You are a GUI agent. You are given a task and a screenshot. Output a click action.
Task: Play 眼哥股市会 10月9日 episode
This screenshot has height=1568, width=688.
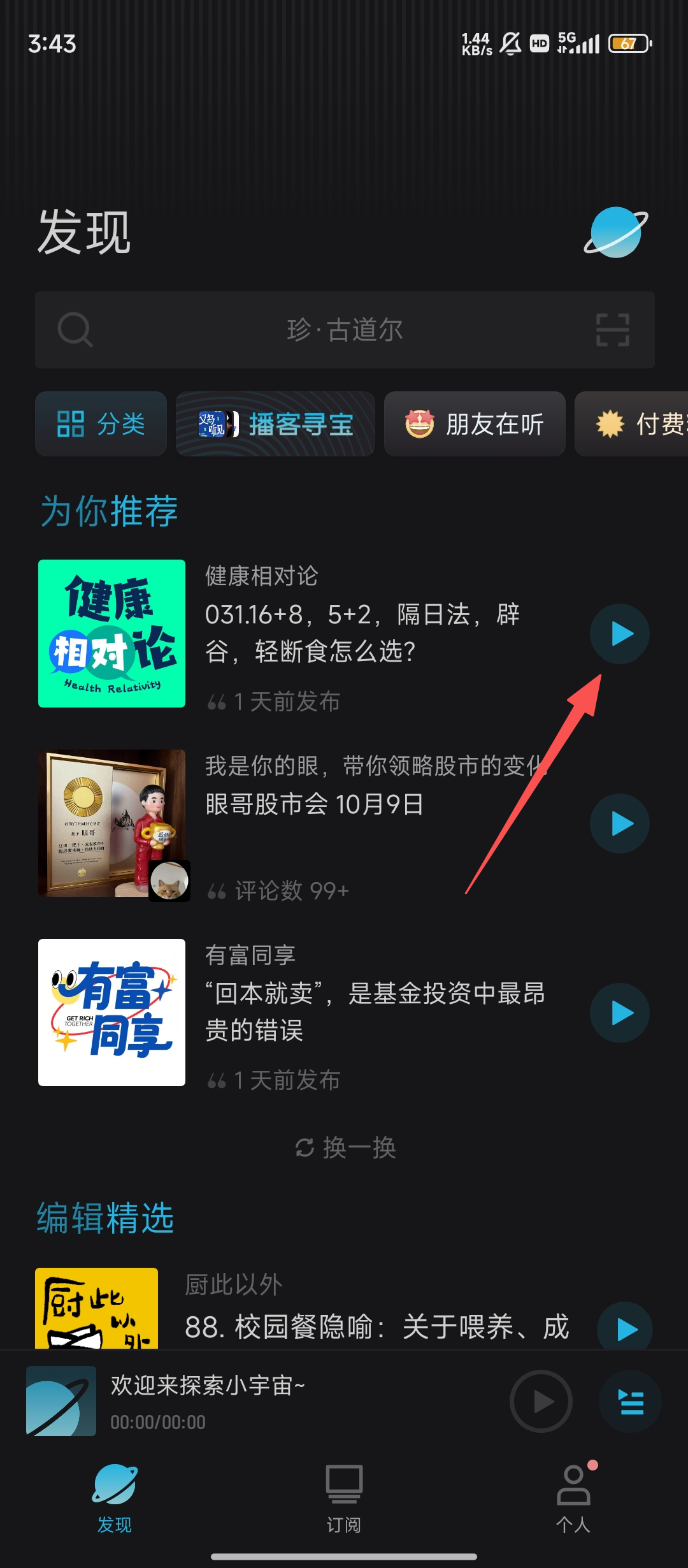[619, 824]
